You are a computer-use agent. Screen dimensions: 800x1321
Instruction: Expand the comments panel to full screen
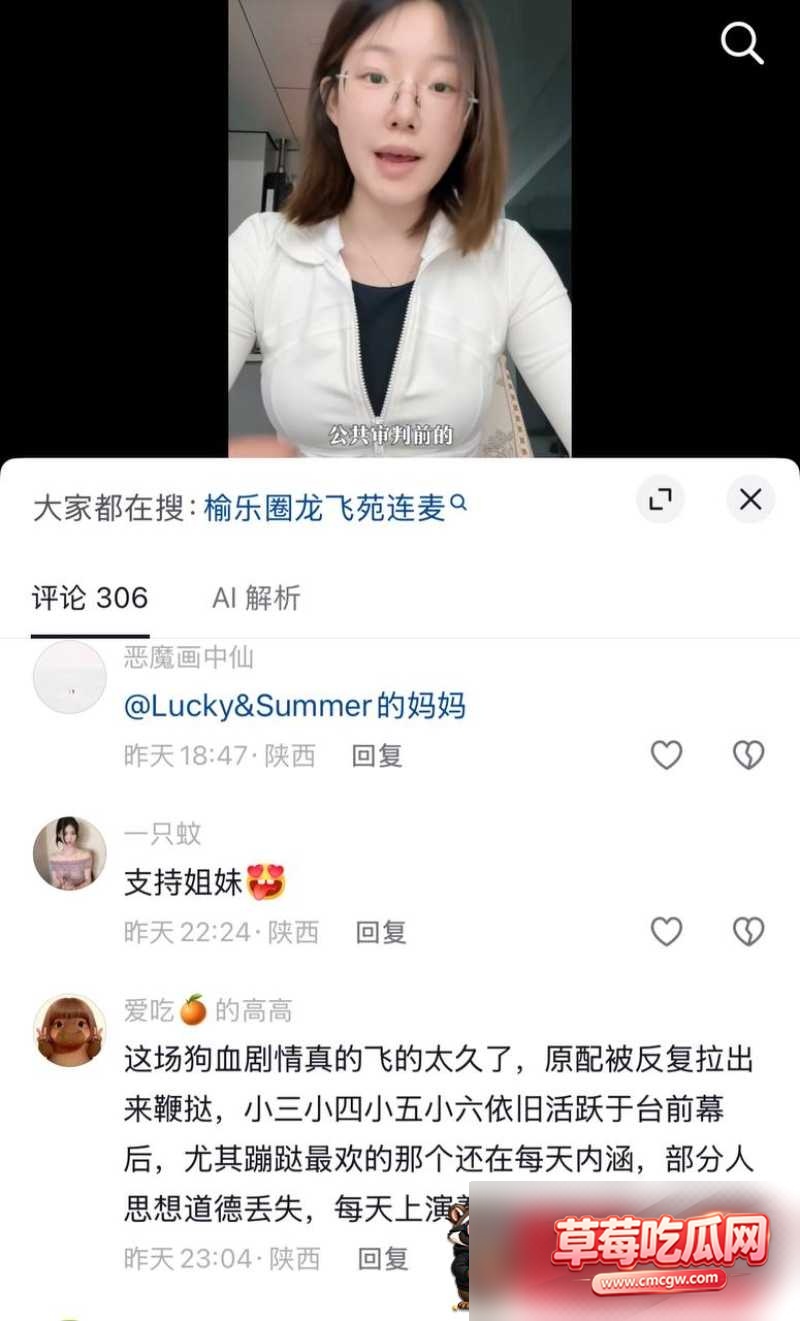660,499
